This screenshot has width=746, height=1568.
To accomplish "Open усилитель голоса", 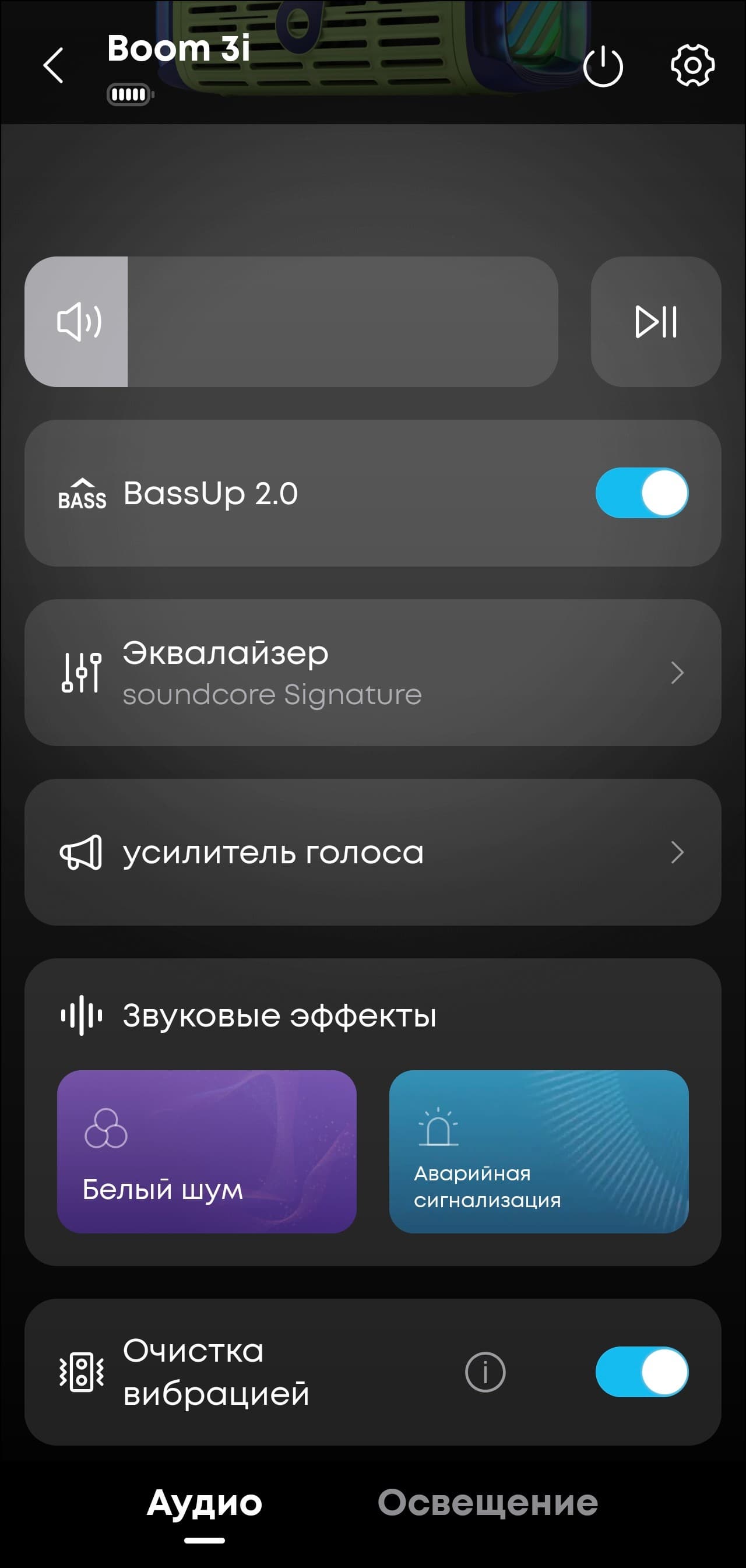I will coord(372,852).
